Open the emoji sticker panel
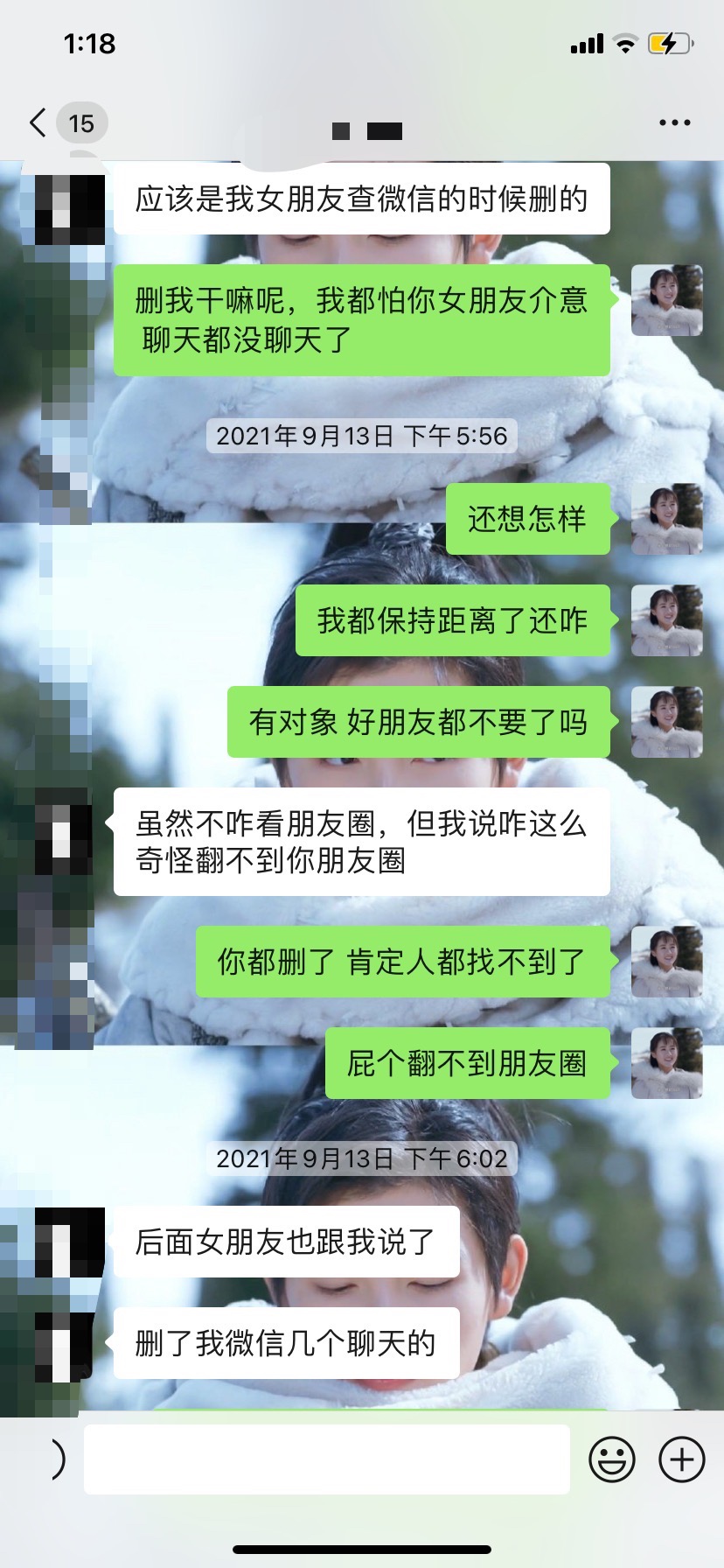 pos(611,1459)
